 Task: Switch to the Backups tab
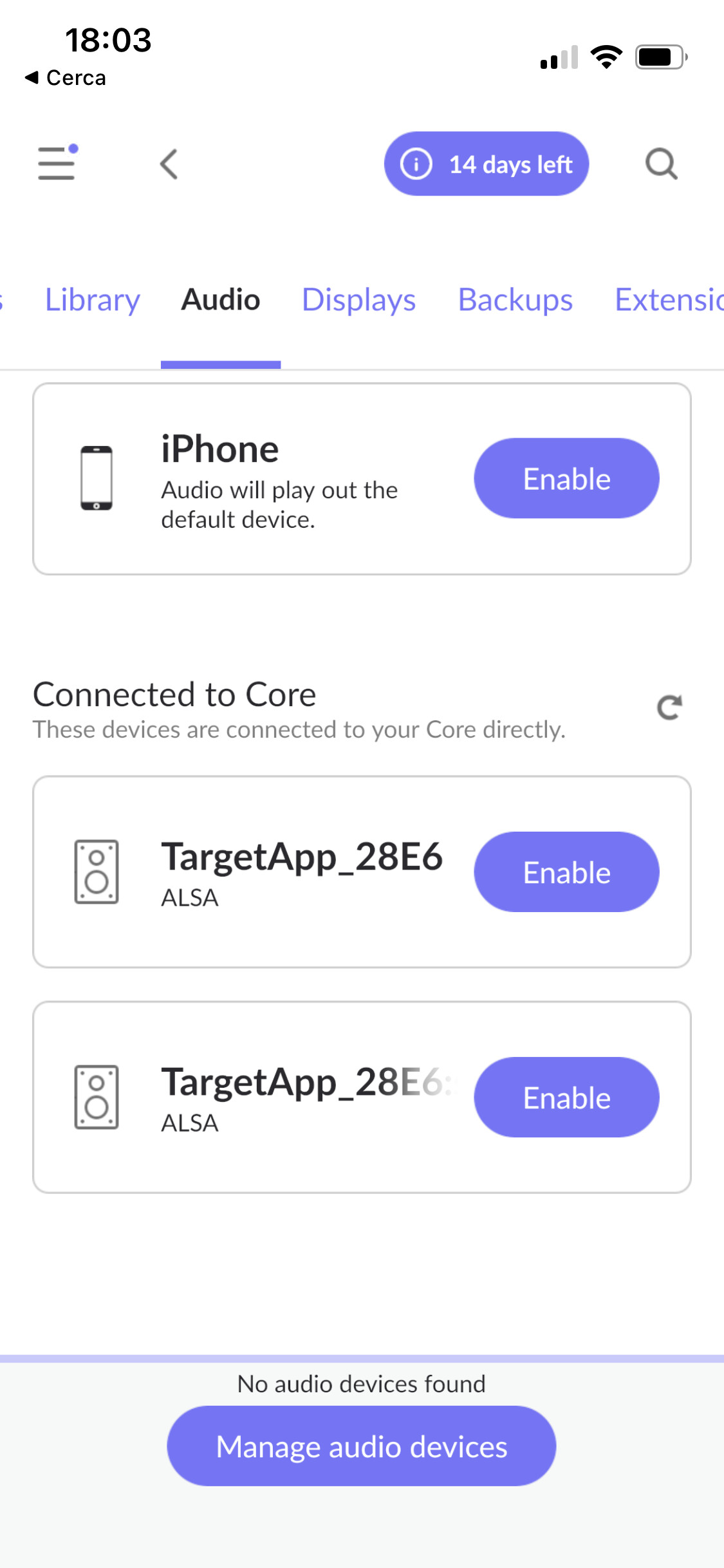pyautogui.click(x=515, y=300)
